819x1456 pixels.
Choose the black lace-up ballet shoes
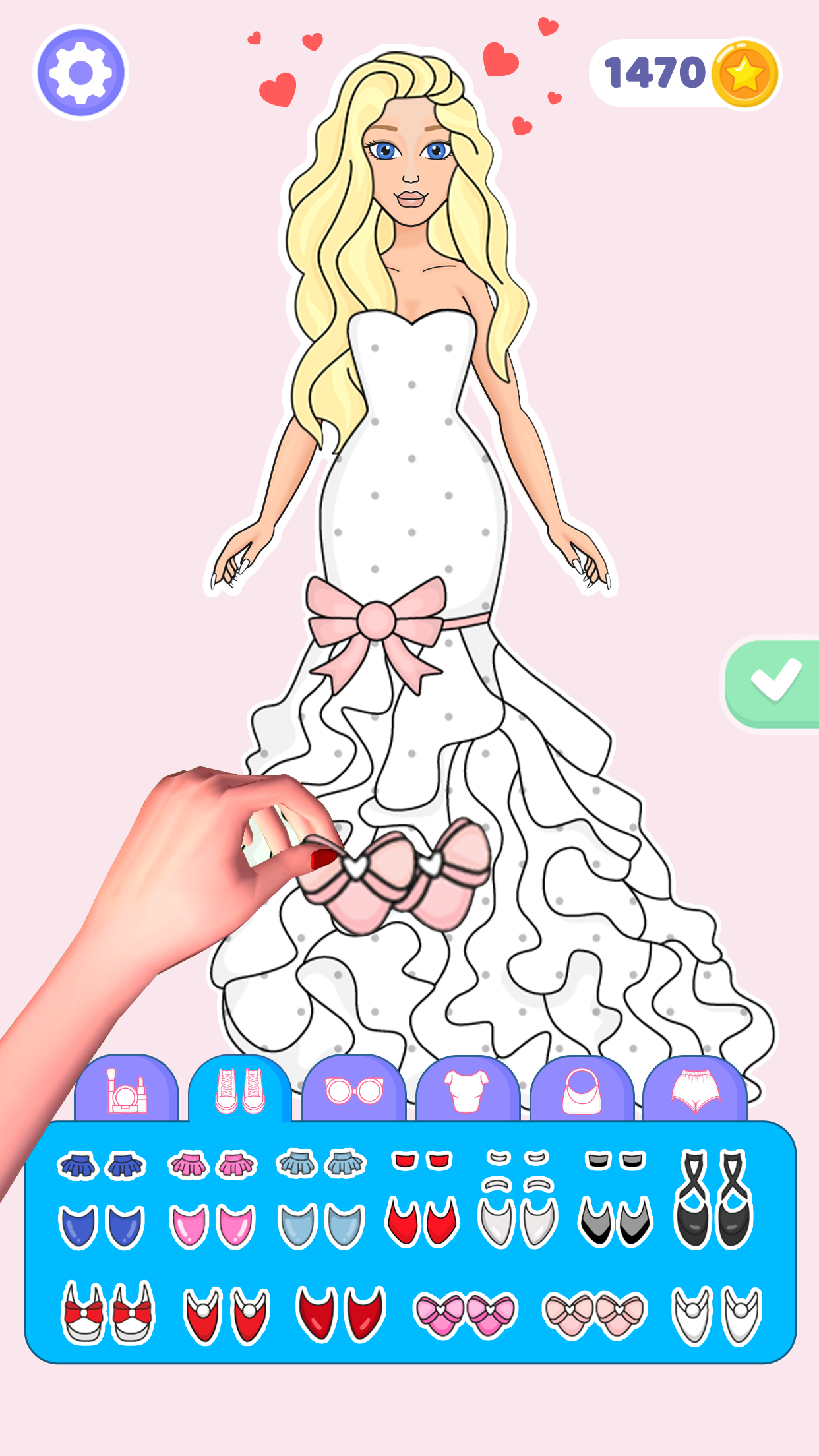(x=713, y=1199)
